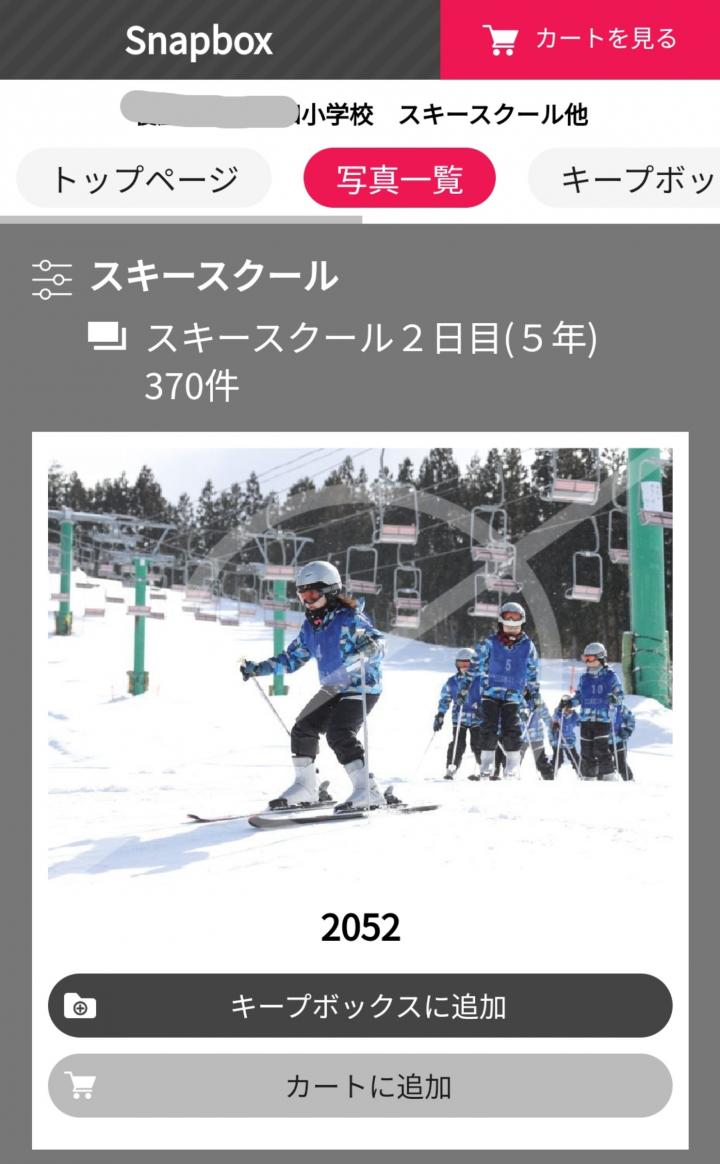Select the 写真一覧 tab
The height and width of the screenshot is (1164, 720).
[x=399, y=179]
